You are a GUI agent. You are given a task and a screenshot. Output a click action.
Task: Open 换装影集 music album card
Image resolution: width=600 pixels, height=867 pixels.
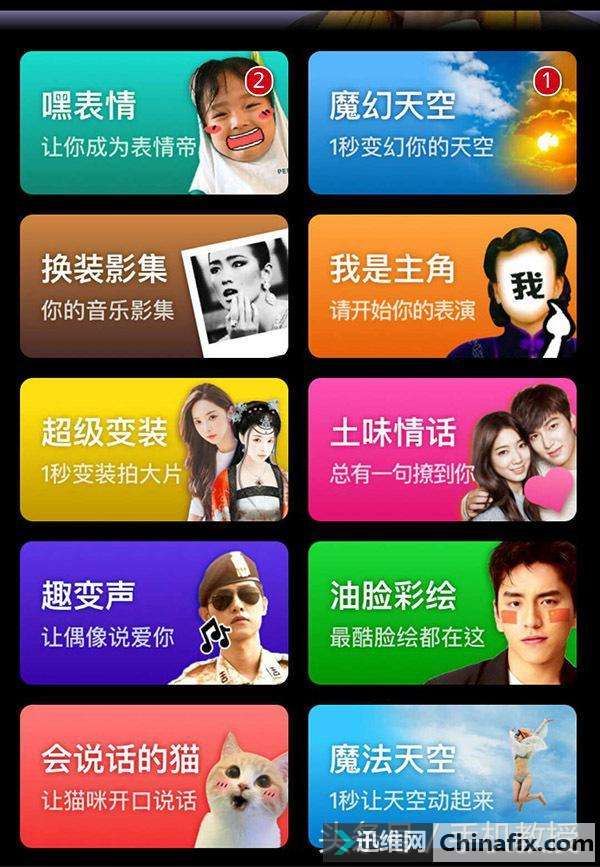[153, 286]
